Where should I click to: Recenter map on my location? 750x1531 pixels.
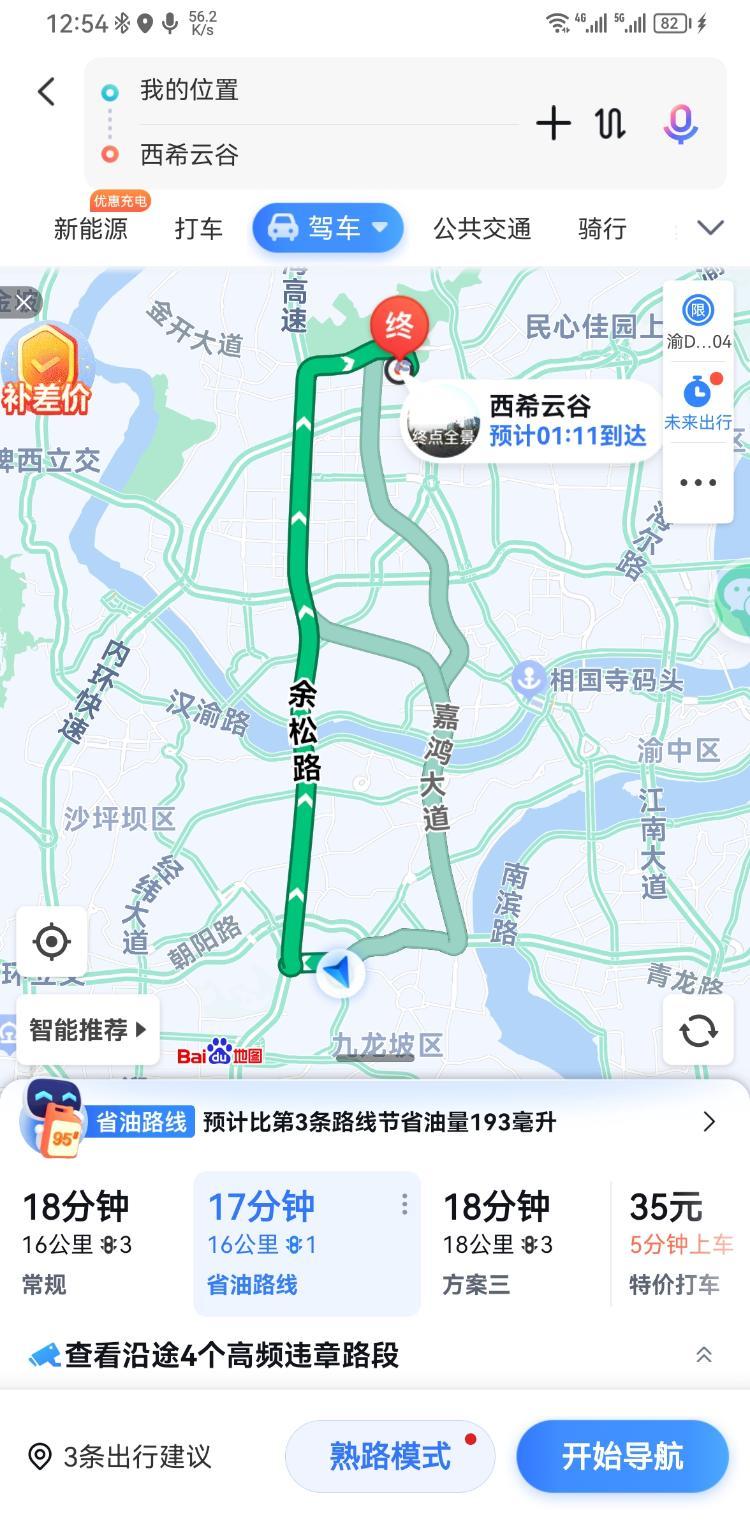click(x=52, y=942)
